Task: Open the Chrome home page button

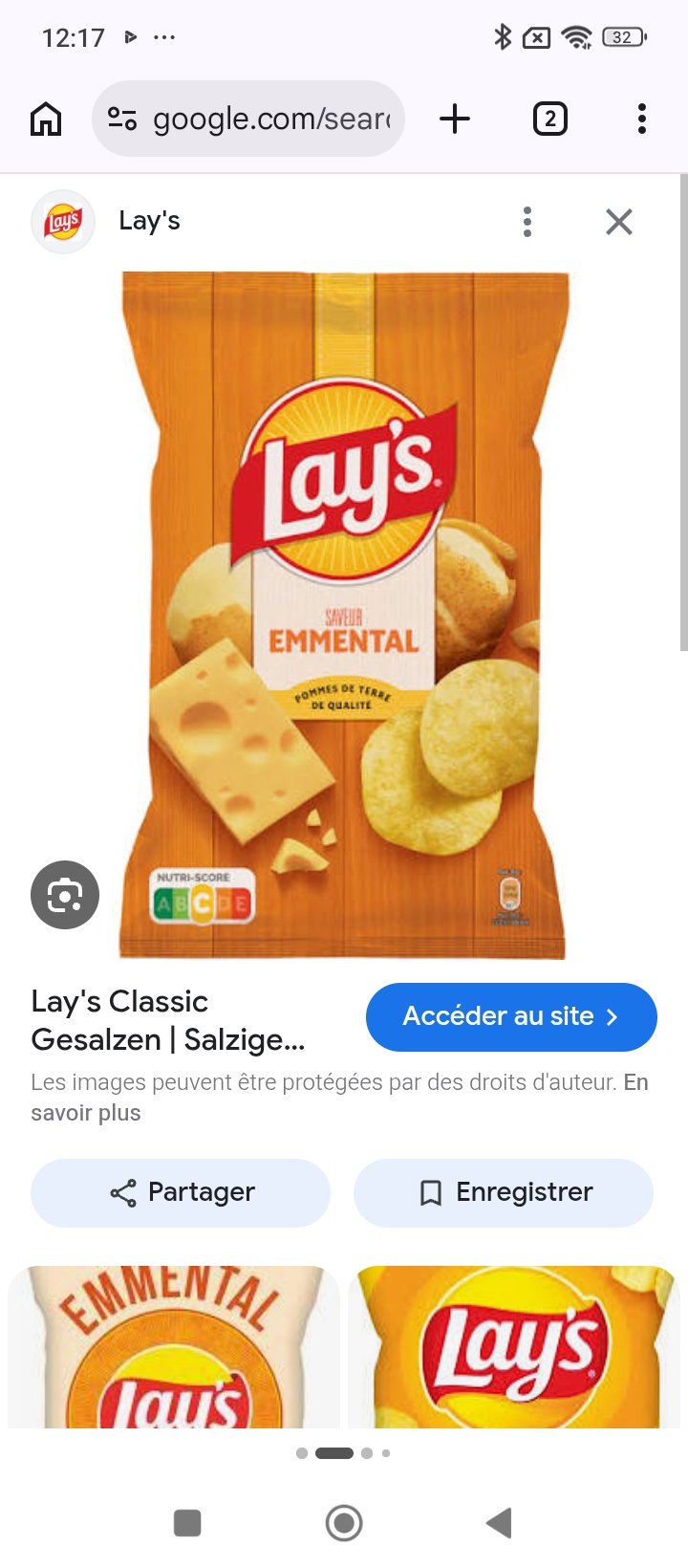Action: point(46,120)
